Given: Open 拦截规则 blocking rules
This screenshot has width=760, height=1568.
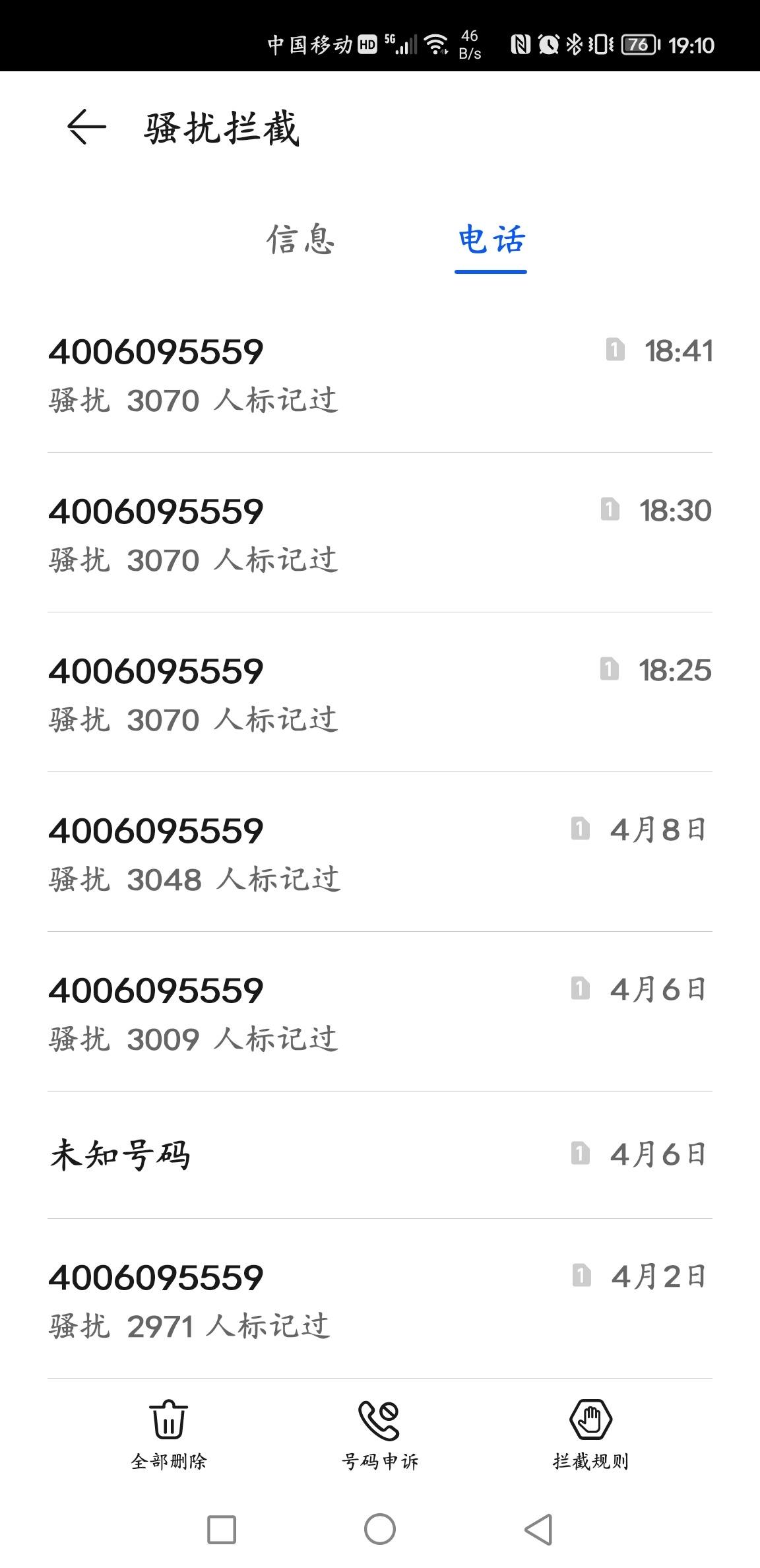Looking at the screenshot, I should coord(591,1435).
